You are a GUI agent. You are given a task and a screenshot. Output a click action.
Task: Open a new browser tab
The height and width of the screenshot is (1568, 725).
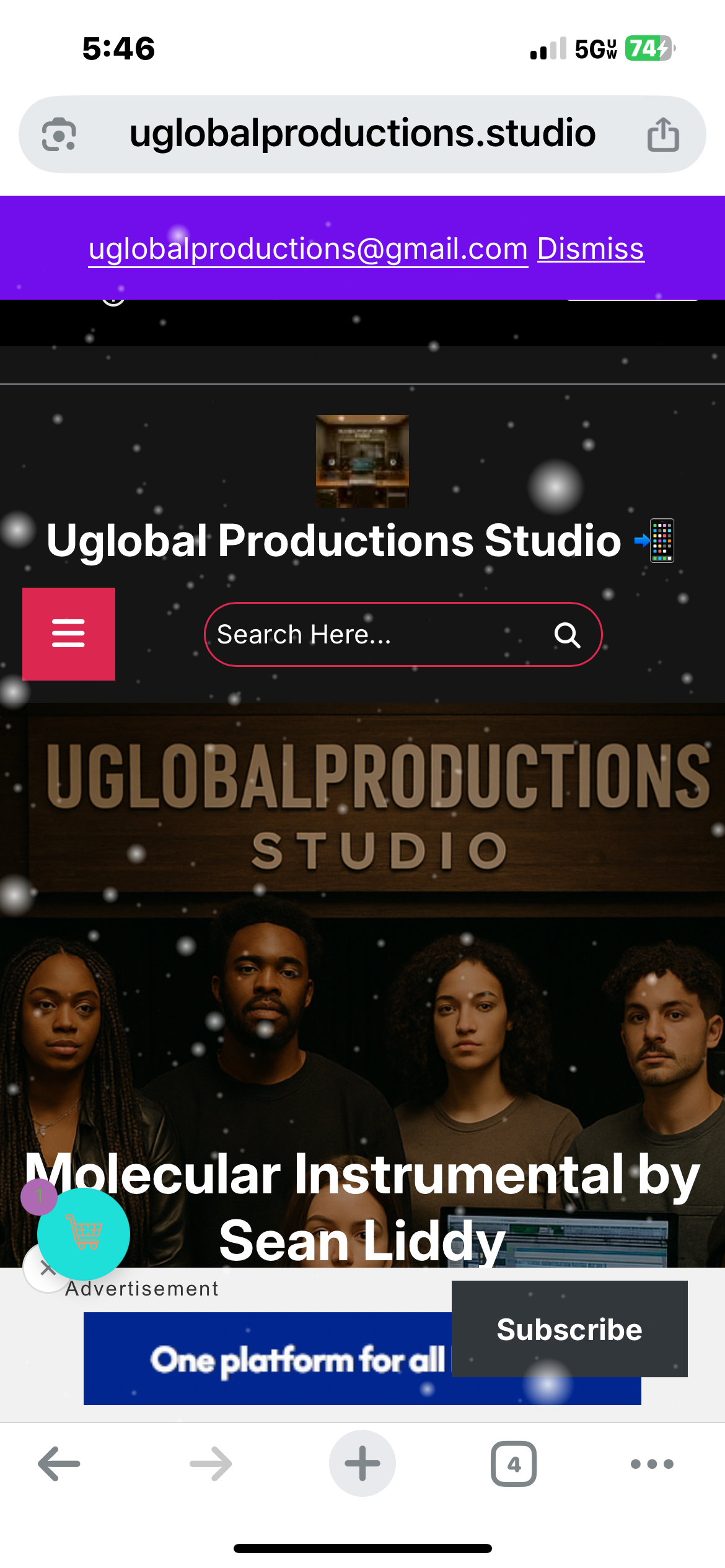pos(362,1464)
